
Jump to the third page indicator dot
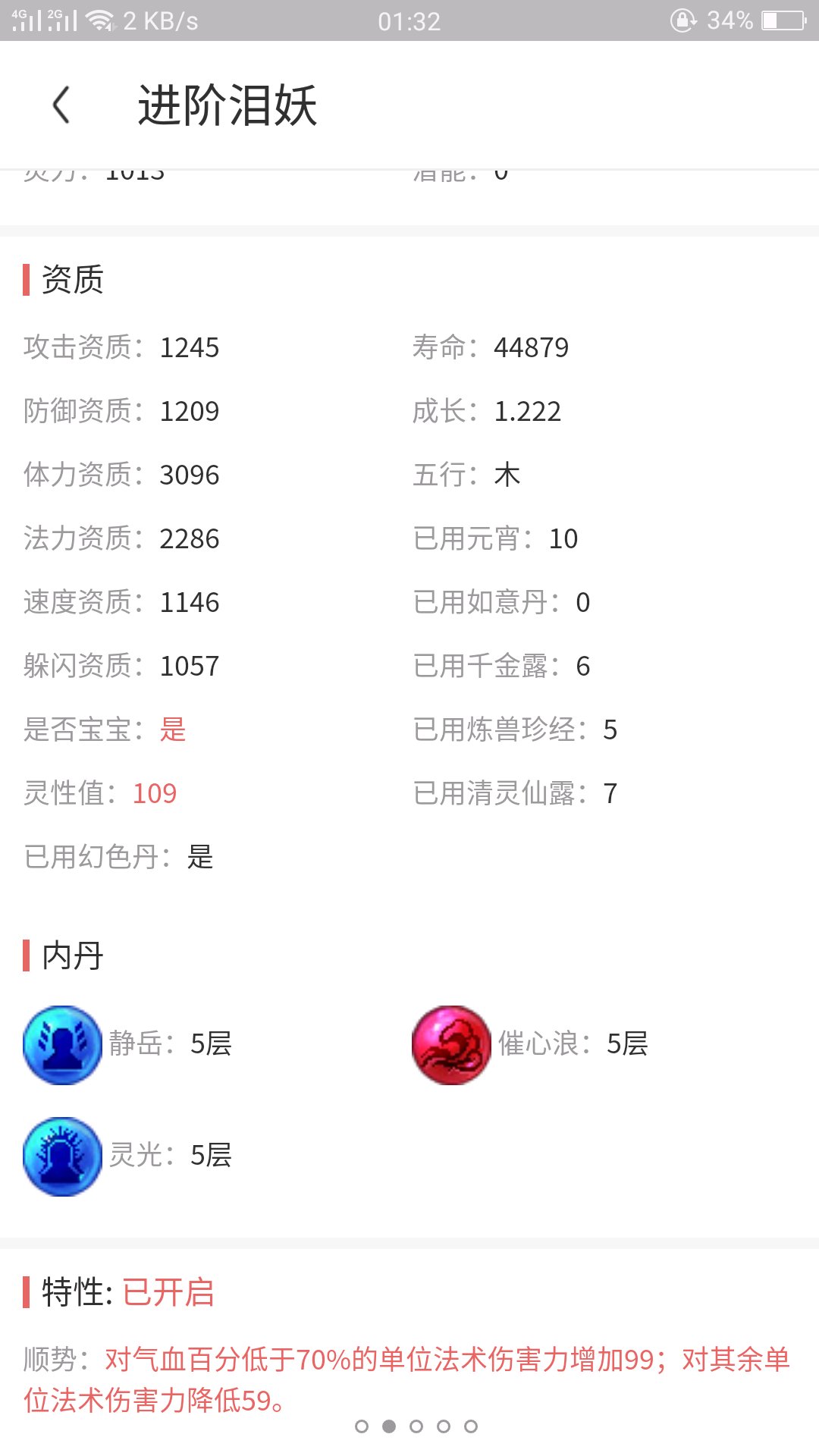click(x=416, y=1426)
